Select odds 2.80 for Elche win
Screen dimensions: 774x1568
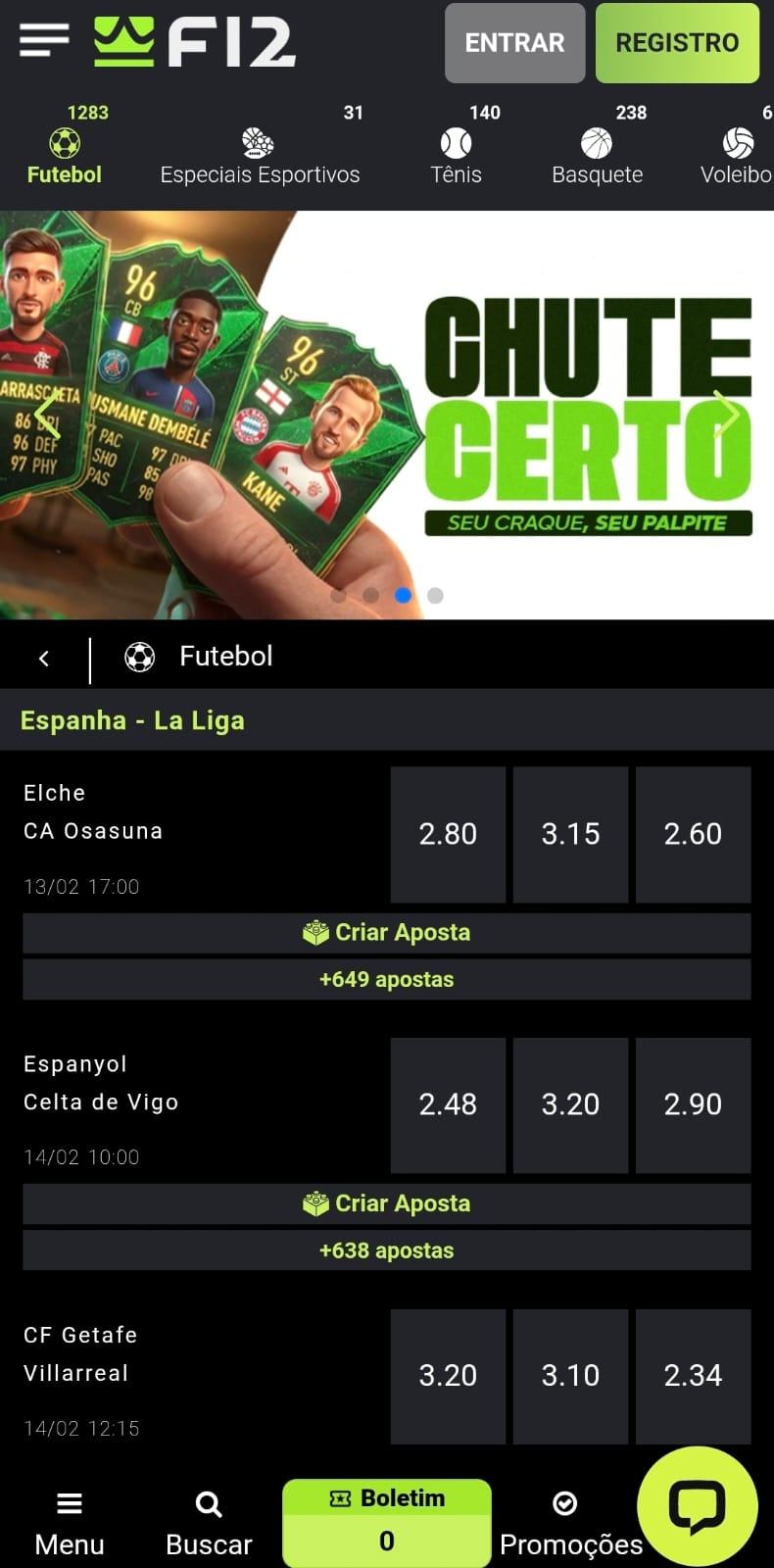[x=448, y=834]
